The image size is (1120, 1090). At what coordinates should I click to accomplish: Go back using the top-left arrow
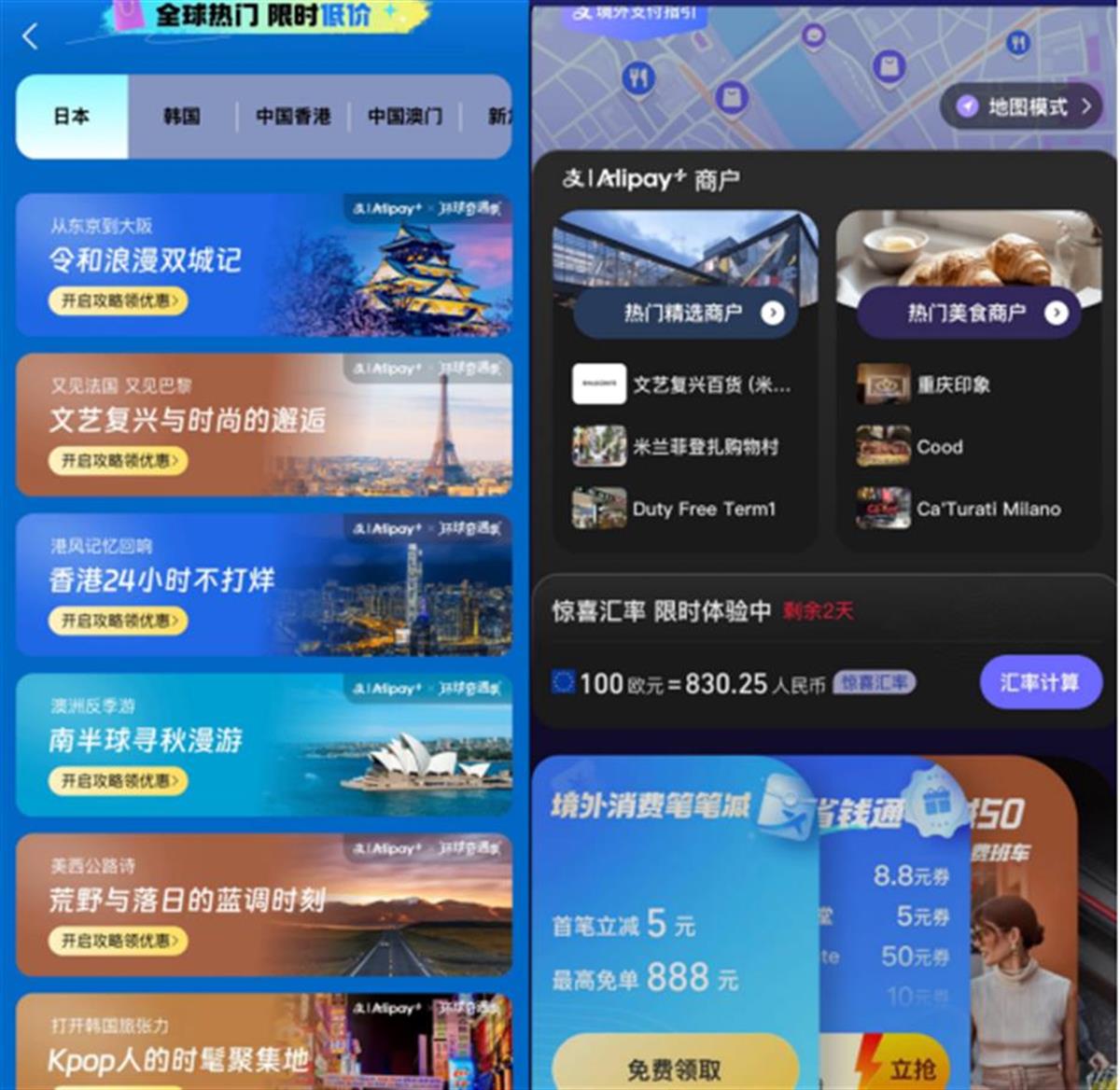tap(30, 36)
